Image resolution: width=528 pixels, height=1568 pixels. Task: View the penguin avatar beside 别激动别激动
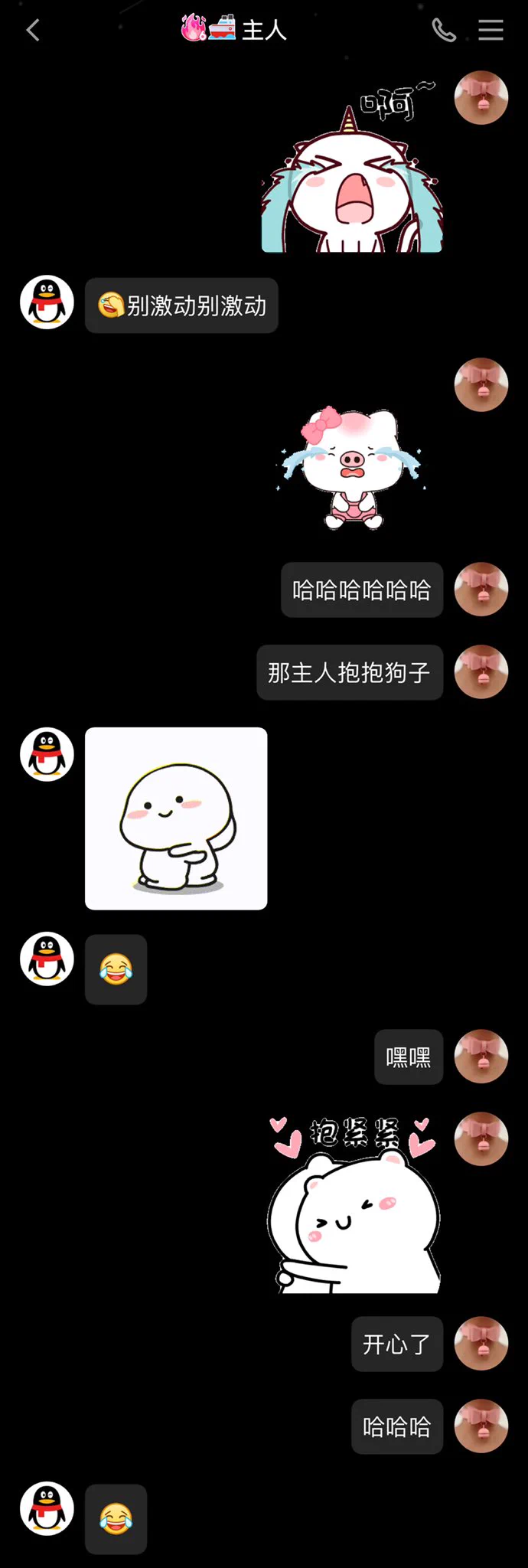pos(47,302)
